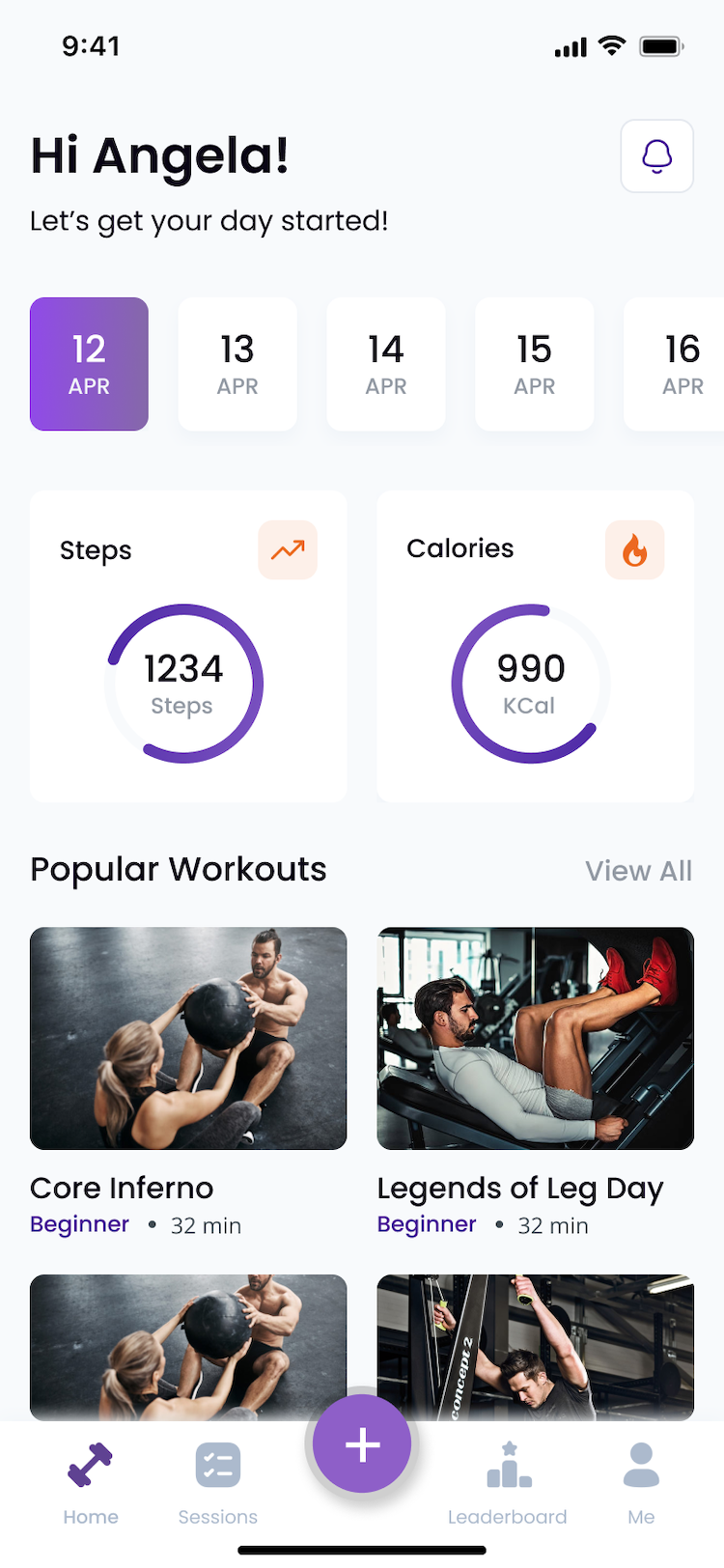Open the Legends of Leg Day workout
This screenshot has width=724, height=1568.
[535, 1039]
